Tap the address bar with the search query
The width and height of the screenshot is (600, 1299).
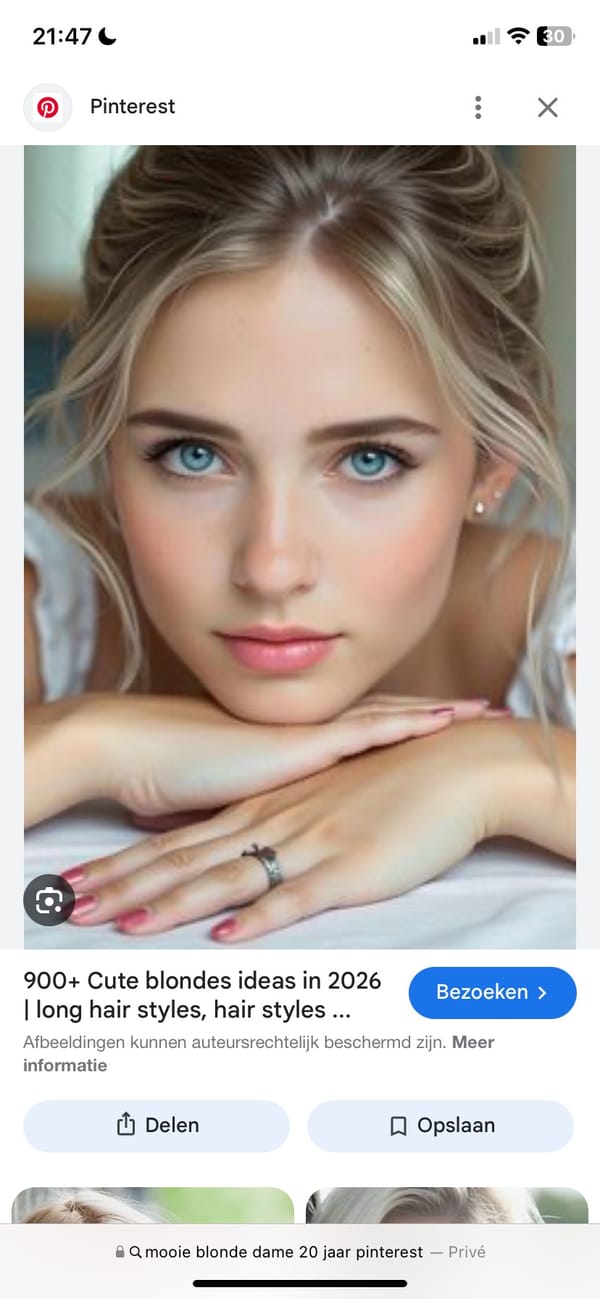click(x=300, y=1251)
